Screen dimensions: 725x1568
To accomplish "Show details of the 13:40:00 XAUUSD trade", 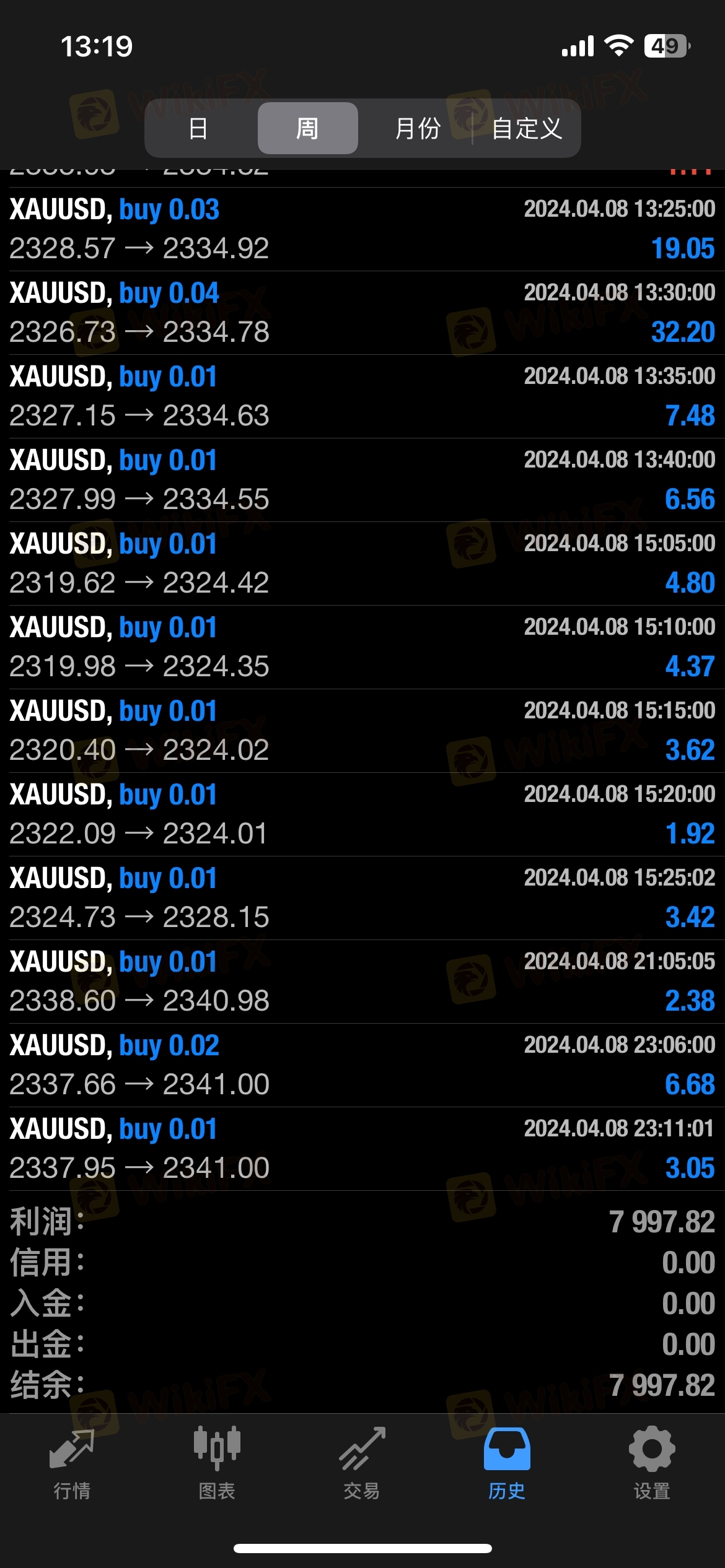I will [x=362, y=480].
